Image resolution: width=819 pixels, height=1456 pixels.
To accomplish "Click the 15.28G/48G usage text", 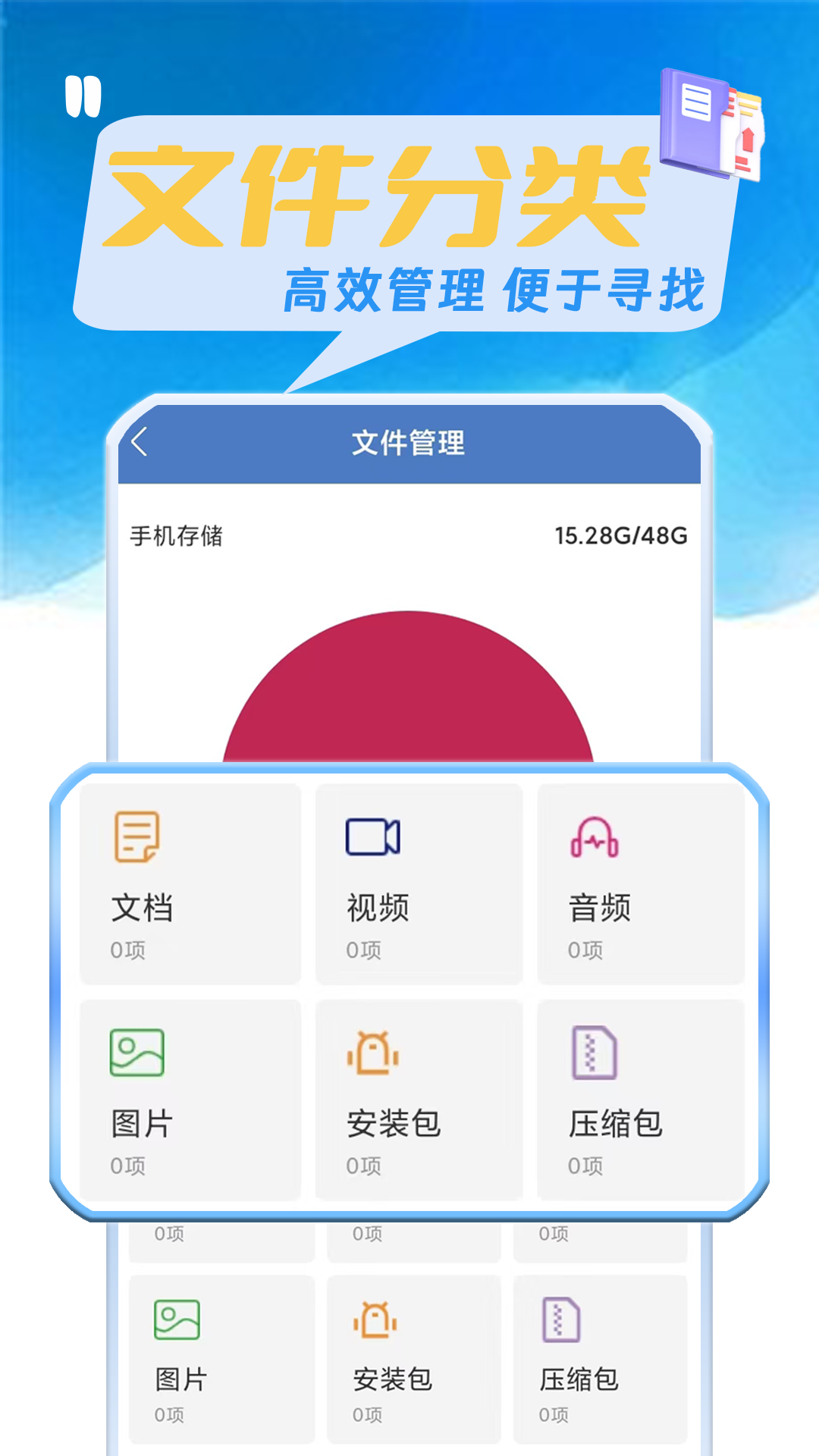I will (x=620, y=536).
